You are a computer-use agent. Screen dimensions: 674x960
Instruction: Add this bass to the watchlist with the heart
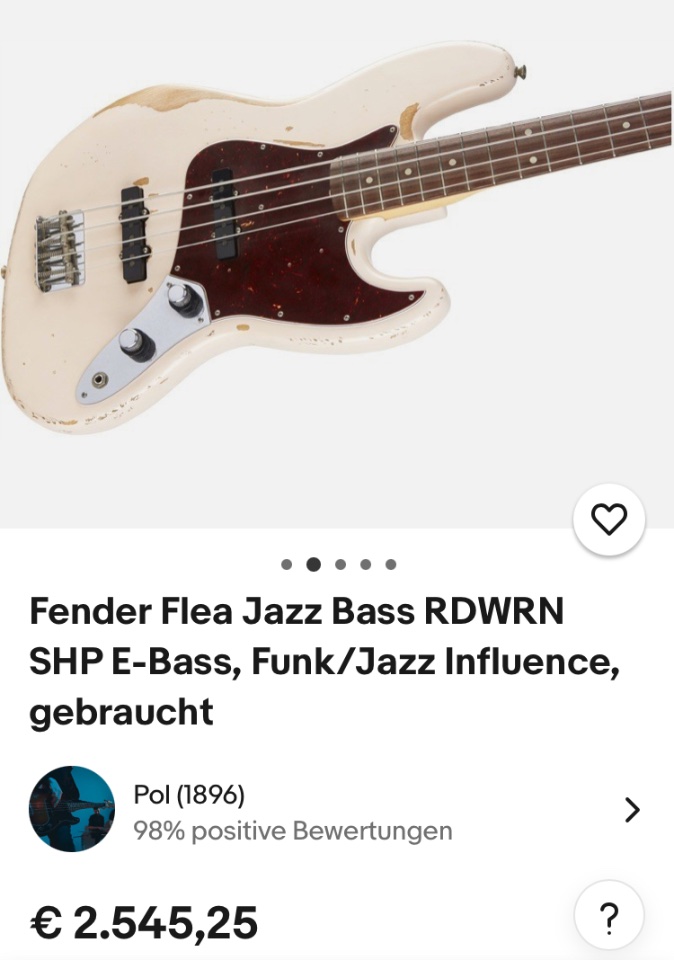(609, 519)
